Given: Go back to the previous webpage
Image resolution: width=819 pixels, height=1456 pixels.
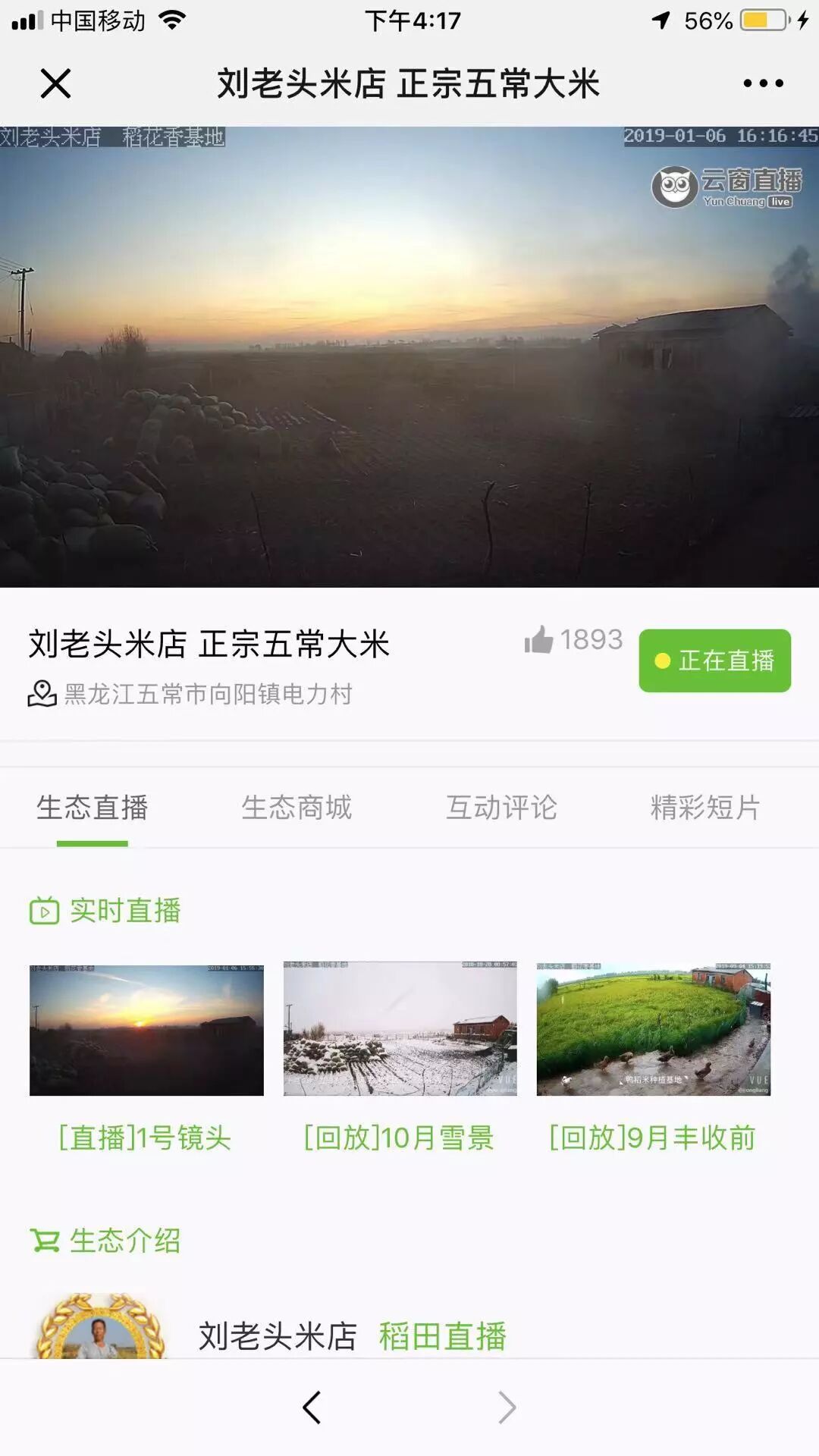Looking at the screenshot, I should click(312, 1407).
